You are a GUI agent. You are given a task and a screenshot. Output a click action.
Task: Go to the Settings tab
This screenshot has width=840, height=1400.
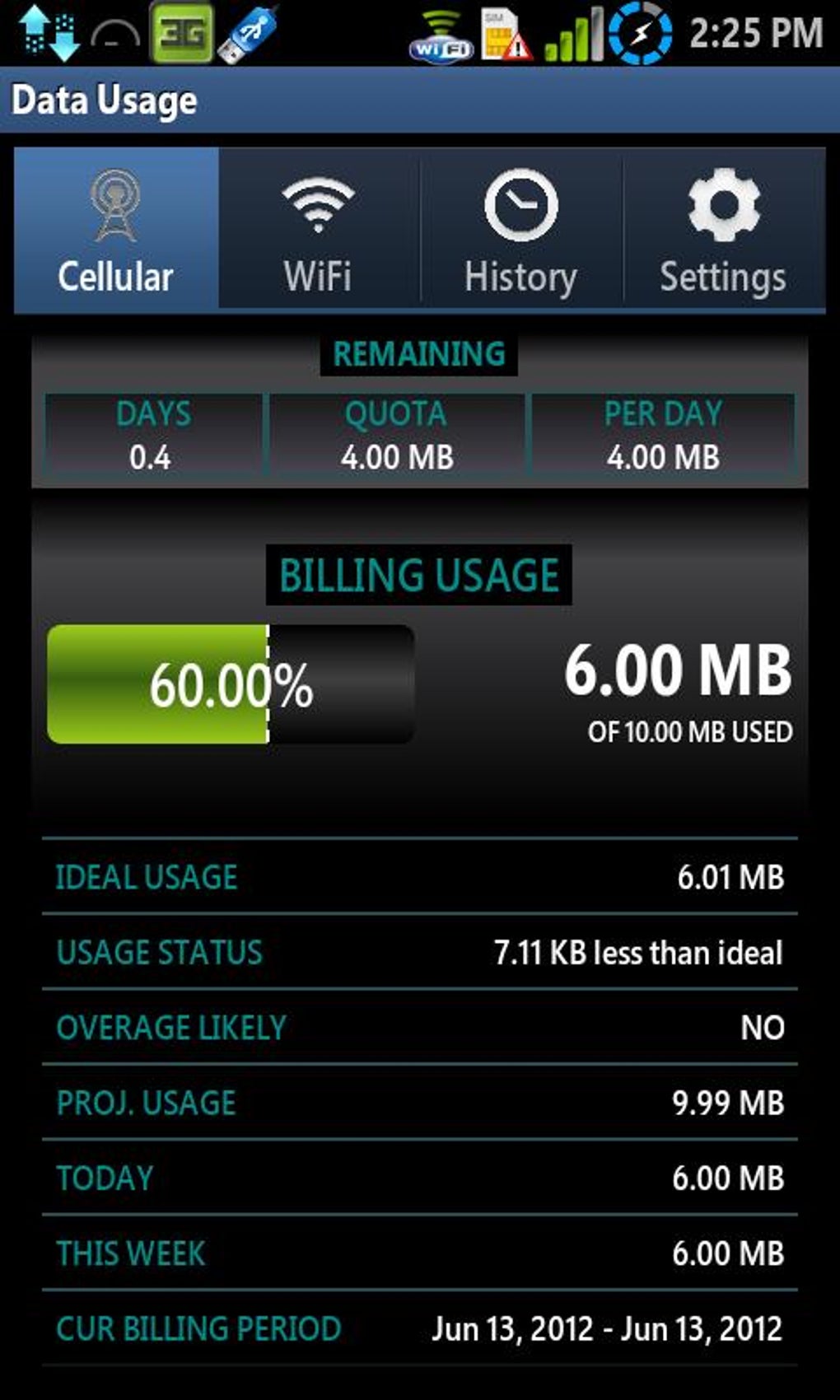tap(723, 231)
